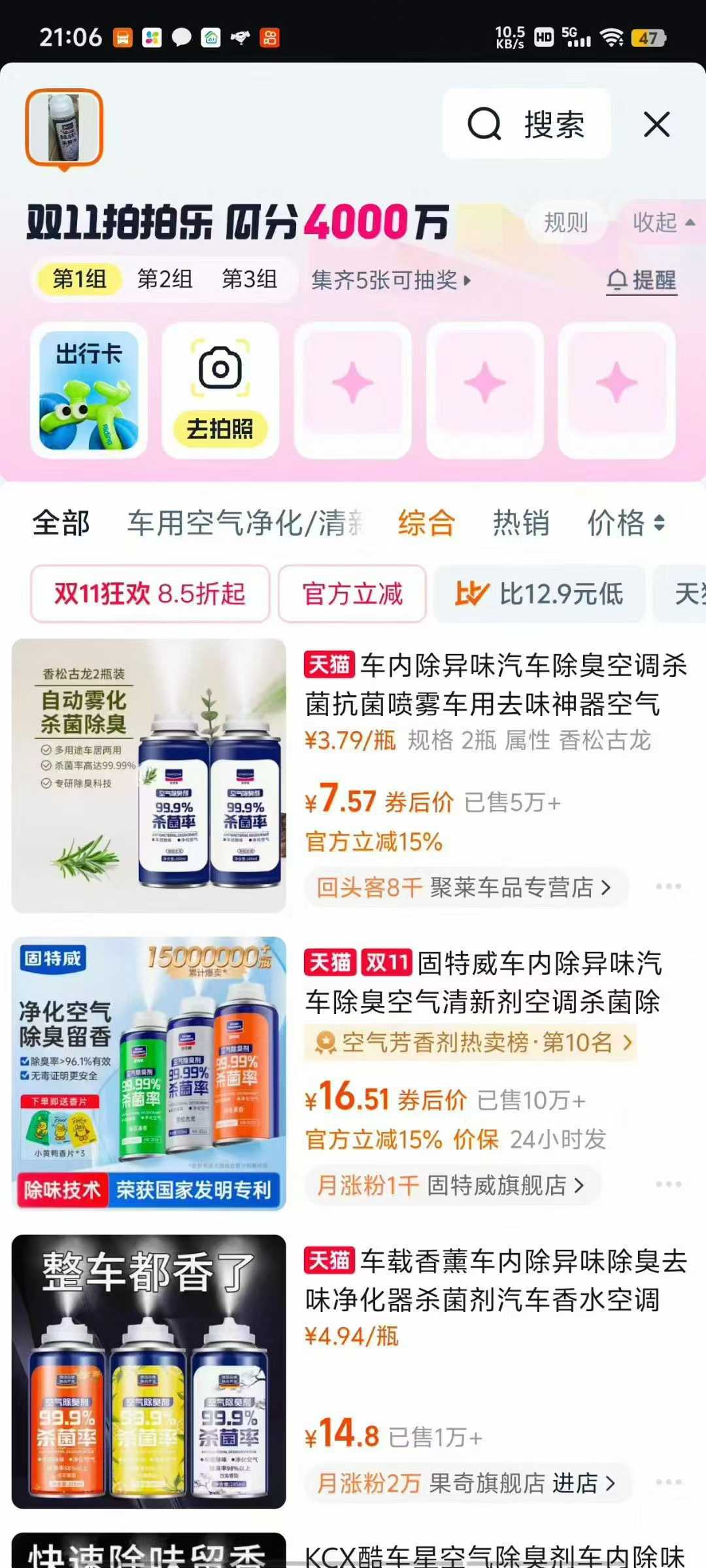Collapse the banner with 收起
Viewport: 706px width, 1568px height.
click(656, 222)
